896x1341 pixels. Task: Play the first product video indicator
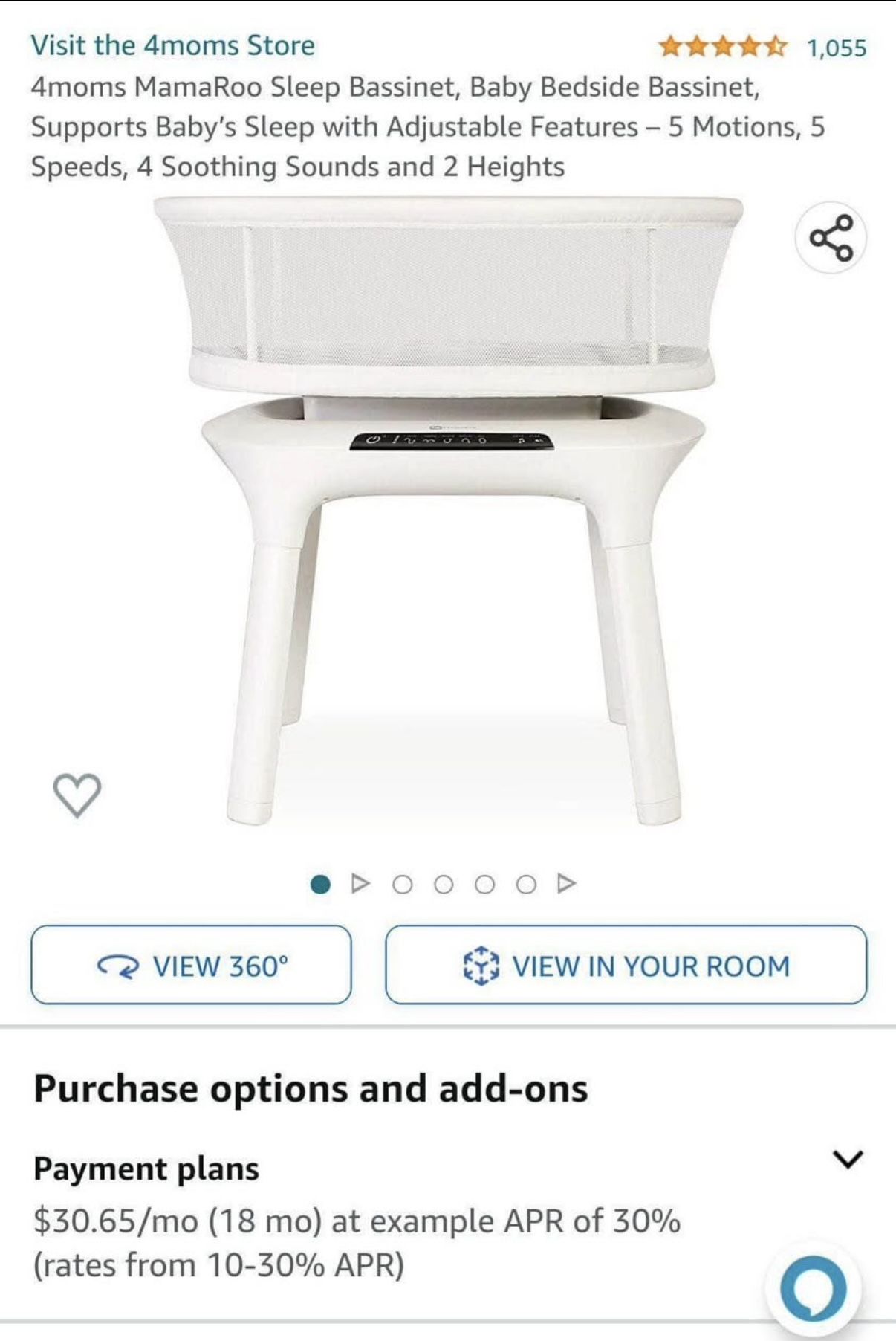(x=361, y=884)
